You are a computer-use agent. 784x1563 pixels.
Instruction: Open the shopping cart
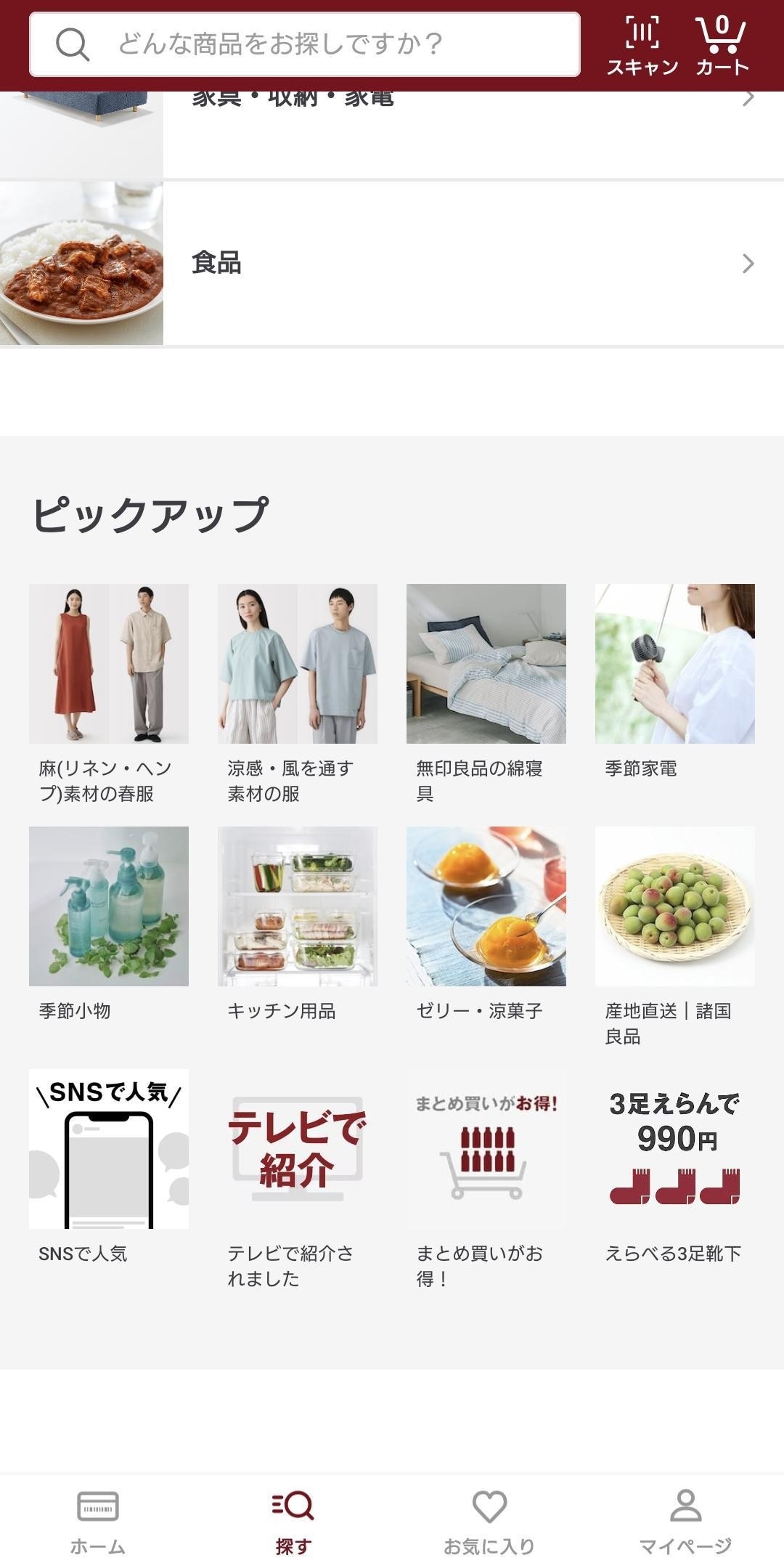pos(720,44)
